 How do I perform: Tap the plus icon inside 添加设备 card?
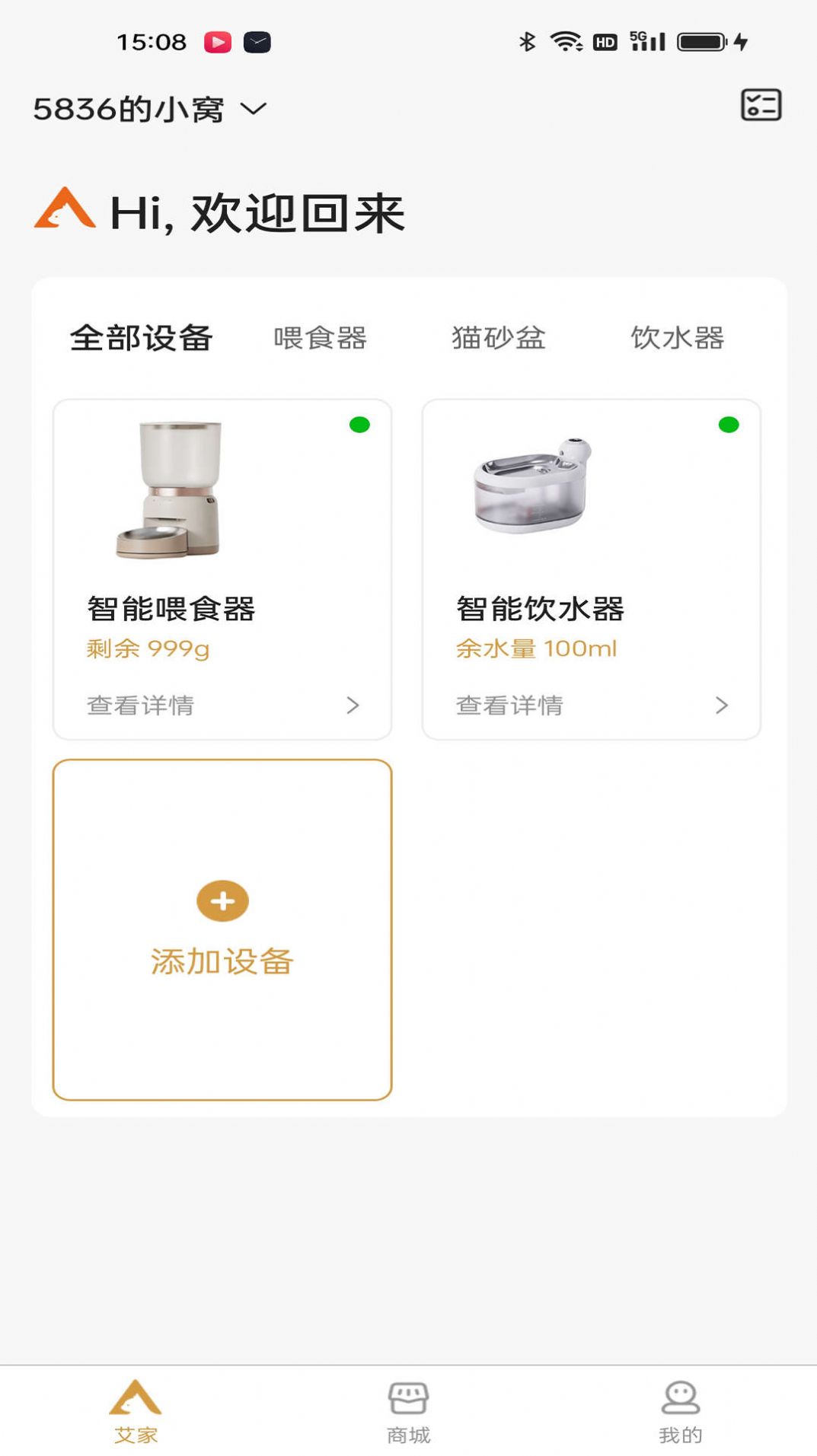222,900
